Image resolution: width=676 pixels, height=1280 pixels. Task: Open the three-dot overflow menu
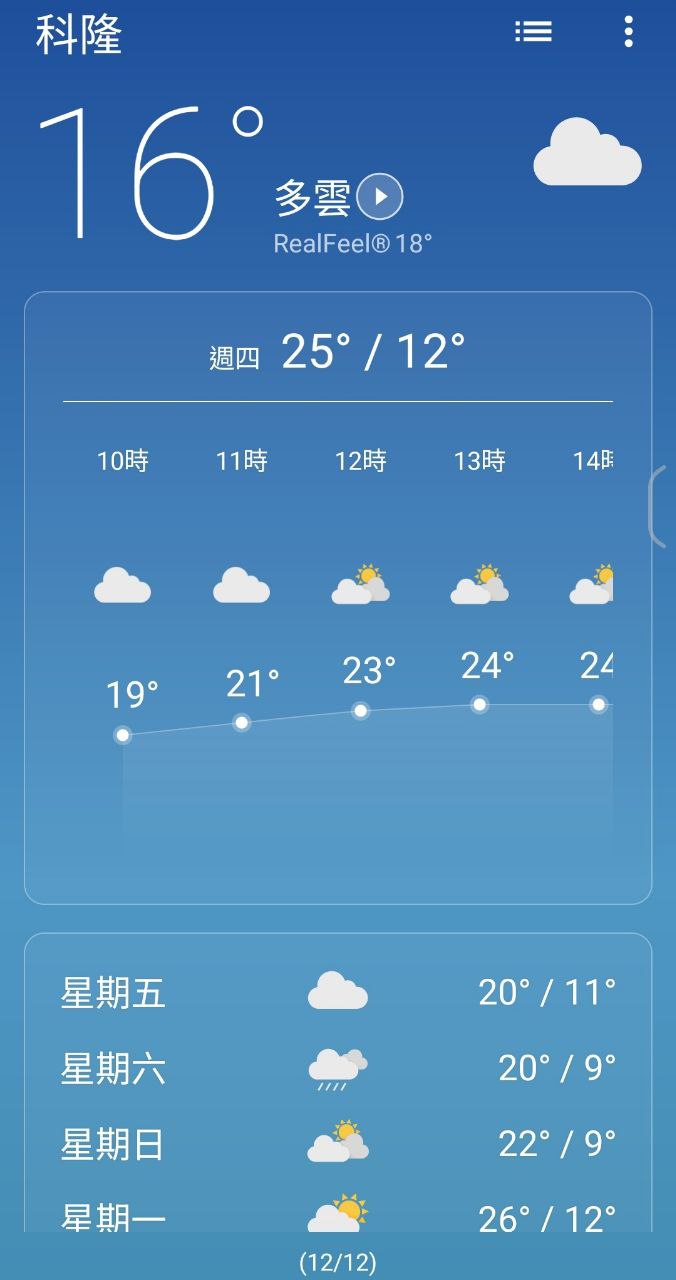pos(628,32)
